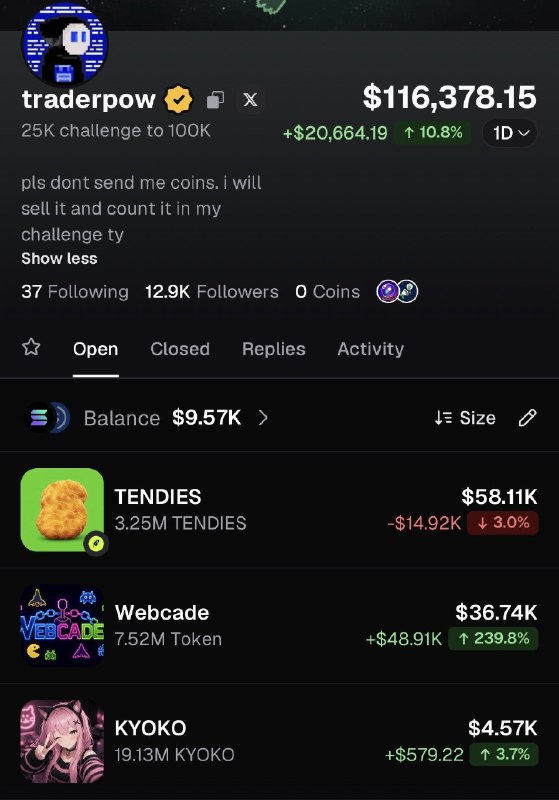Open the star favorites tab

click(31, 348)
